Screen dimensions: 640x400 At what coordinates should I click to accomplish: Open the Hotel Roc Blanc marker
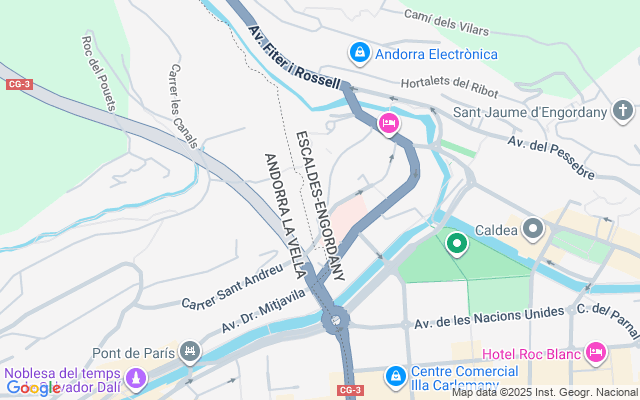pos(596,352)
